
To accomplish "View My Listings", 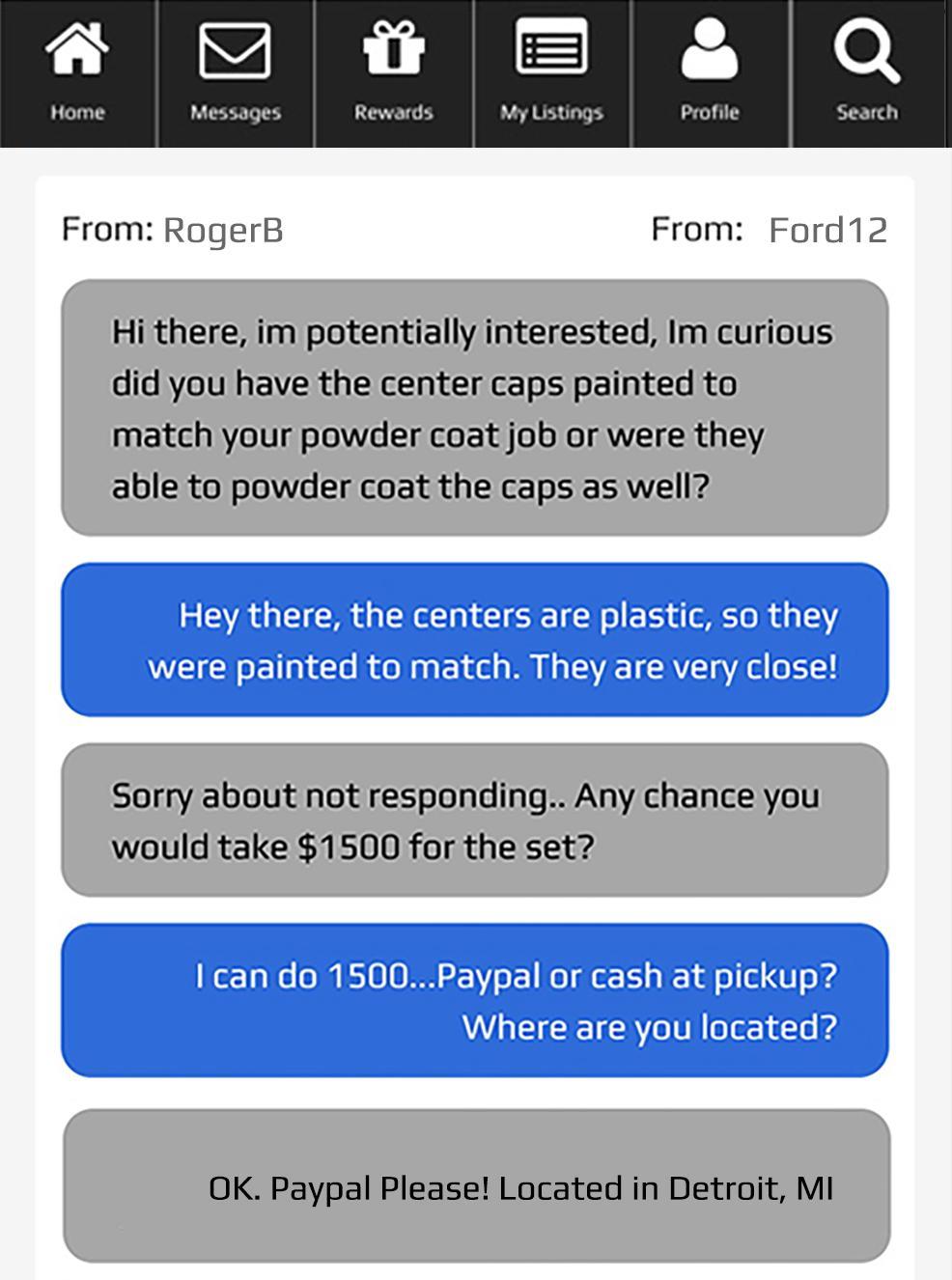I will point(551,73).
